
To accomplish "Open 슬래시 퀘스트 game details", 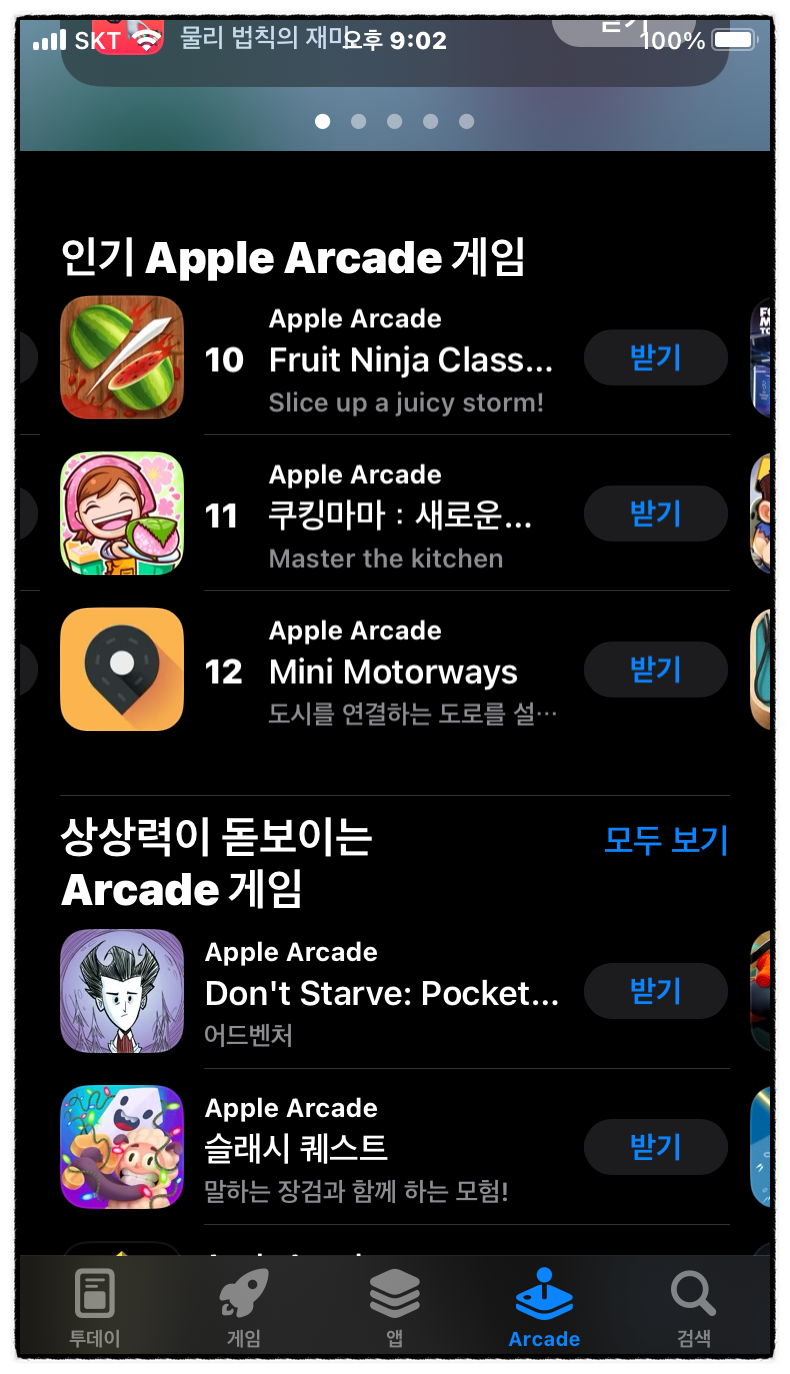I will point(394,1147).
